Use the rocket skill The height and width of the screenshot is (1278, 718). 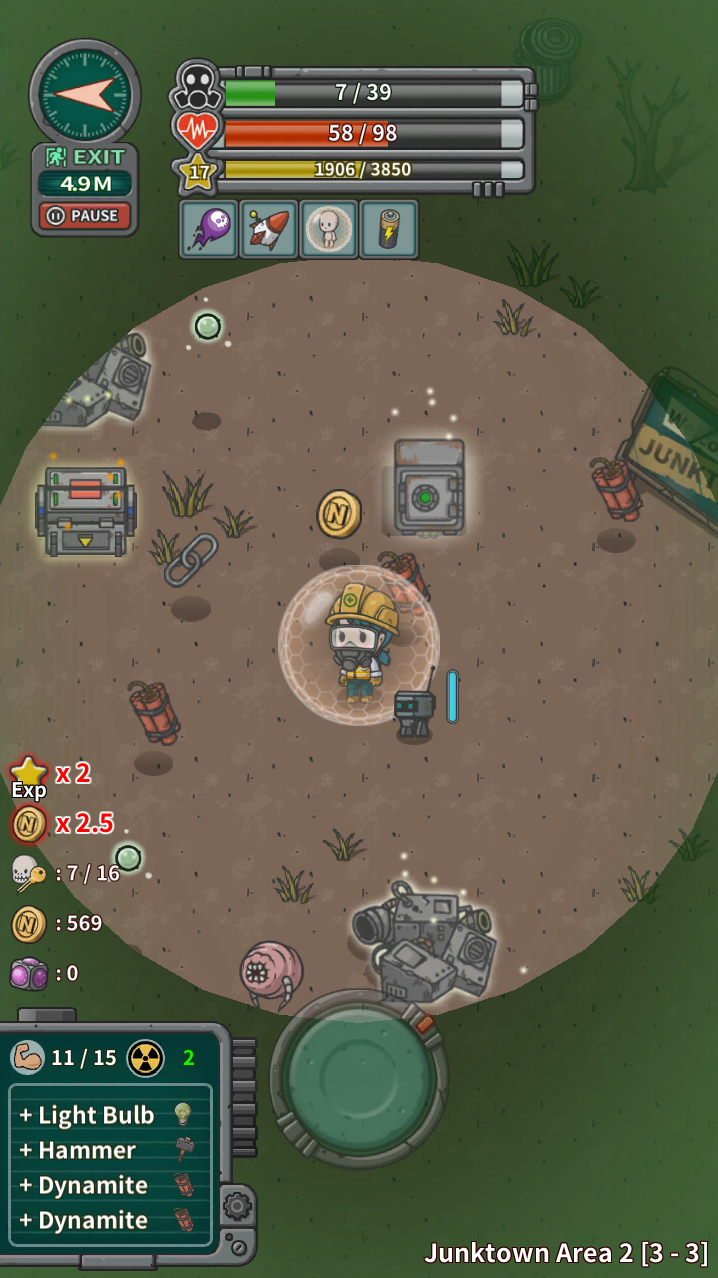click(x=269, y=229)
